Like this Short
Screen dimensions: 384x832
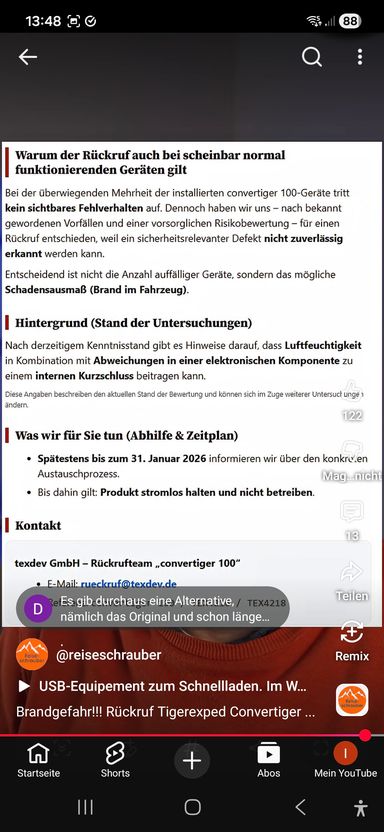352,393
